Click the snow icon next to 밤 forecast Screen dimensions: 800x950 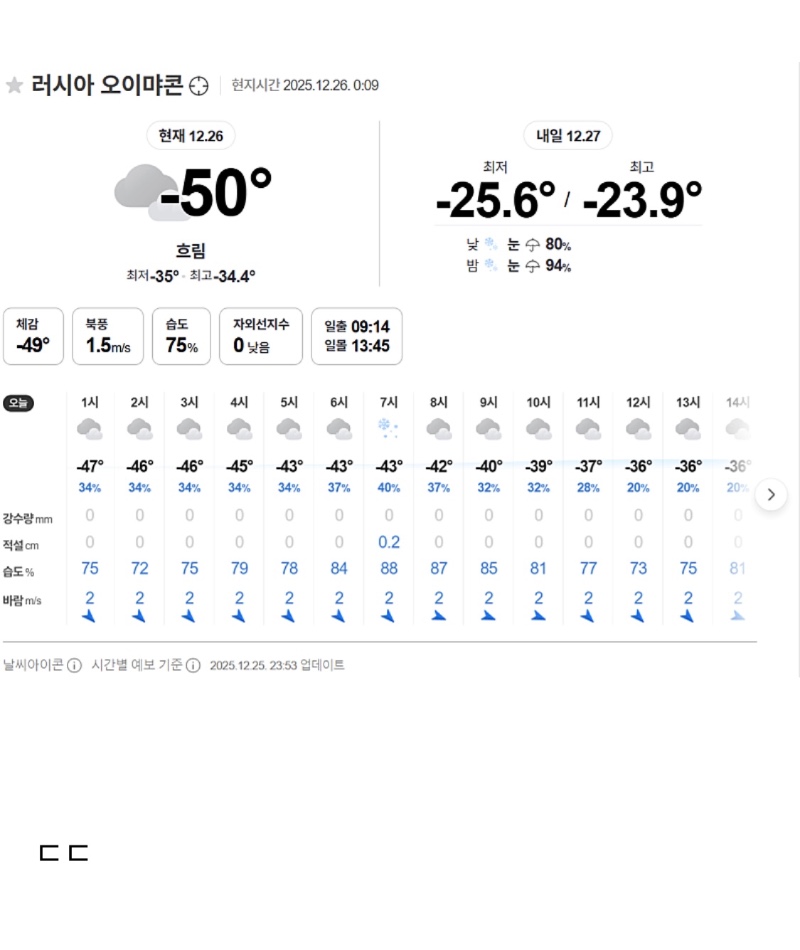490,266
